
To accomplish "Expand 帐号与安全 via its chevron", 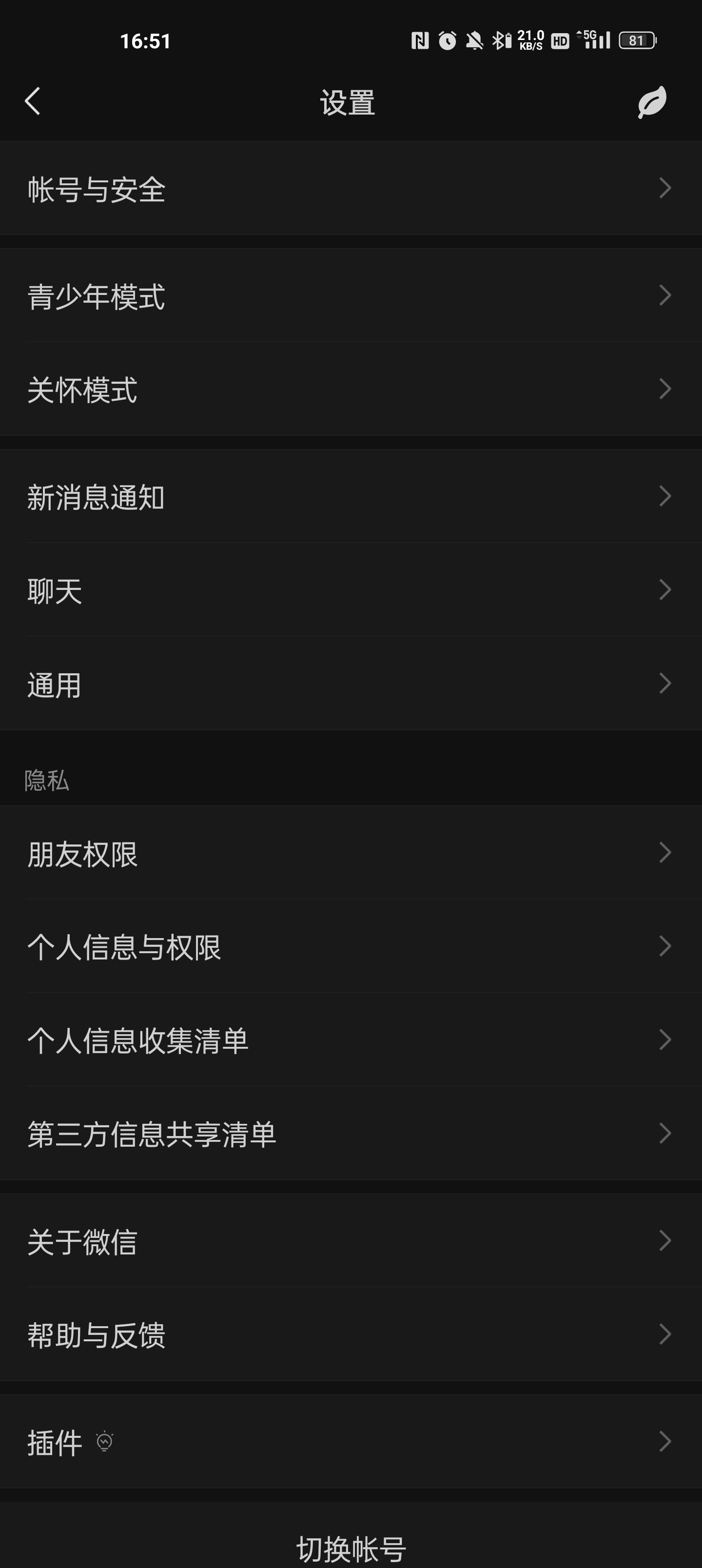I will click(x=665, y=189).
